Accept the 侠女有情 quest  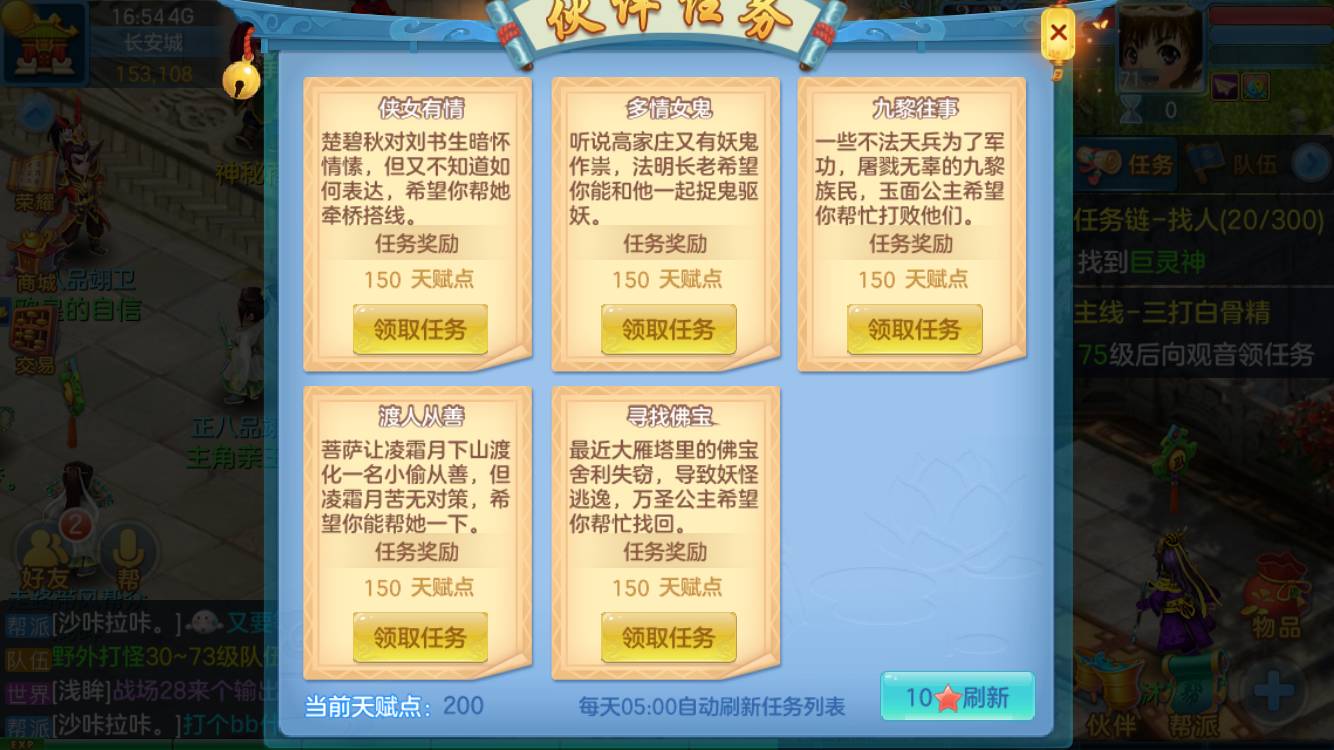[x=420, y=329]
